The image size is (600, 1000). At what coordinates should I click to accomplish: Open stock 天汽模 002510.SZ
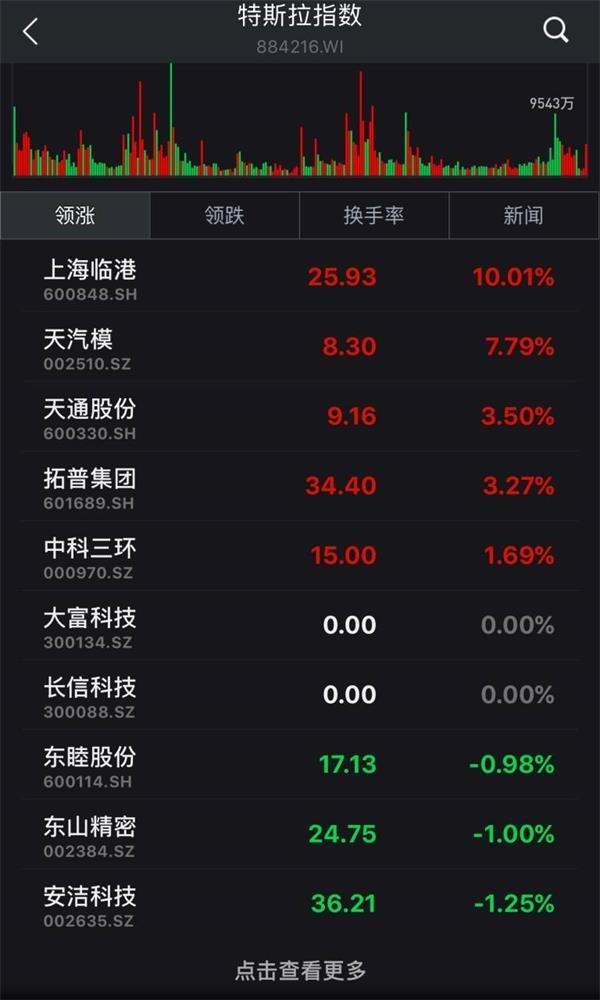[300, 346]
